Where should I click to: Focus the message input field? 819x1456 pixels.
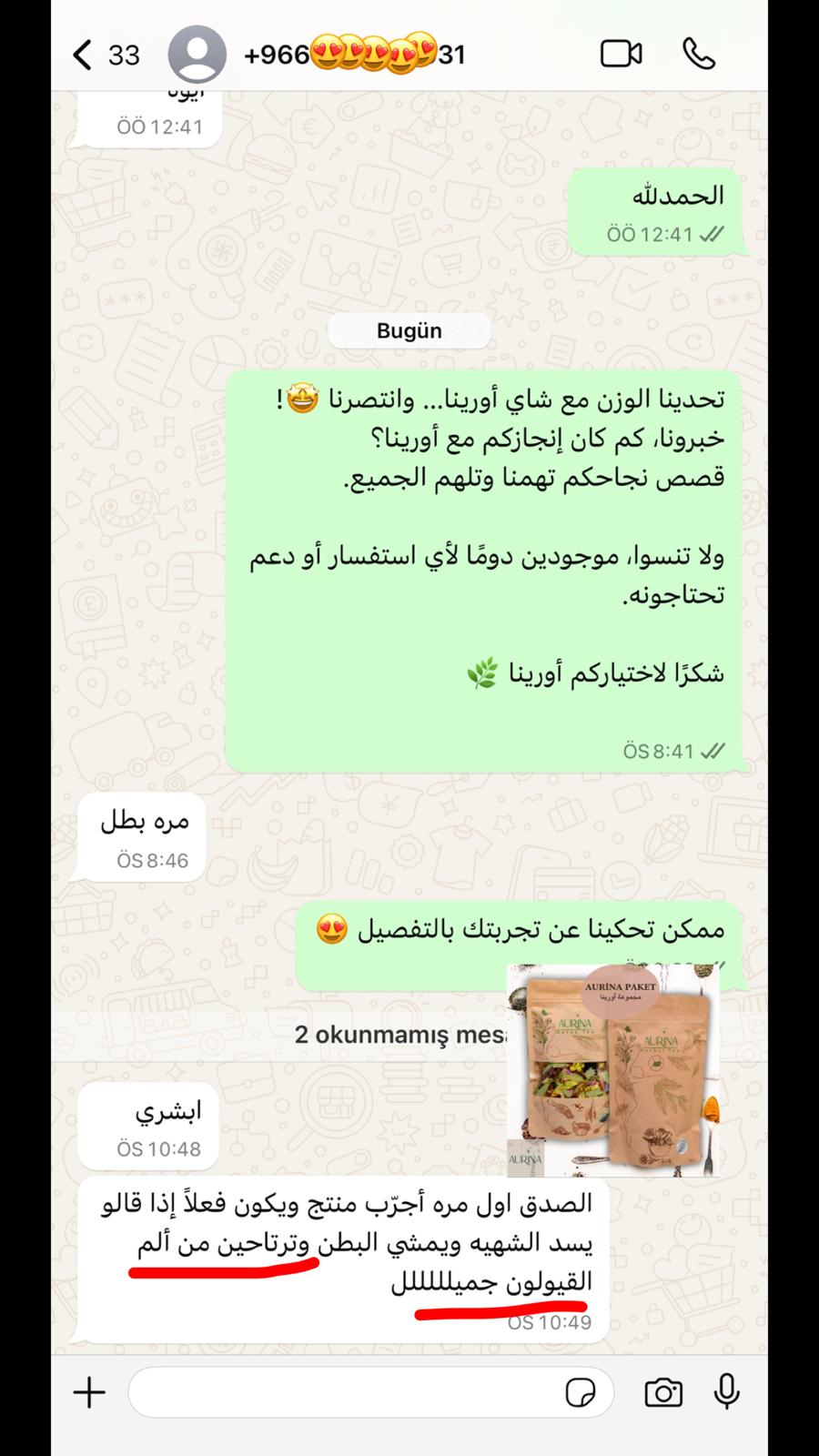pyautogui.click(x=346, y=1392)
